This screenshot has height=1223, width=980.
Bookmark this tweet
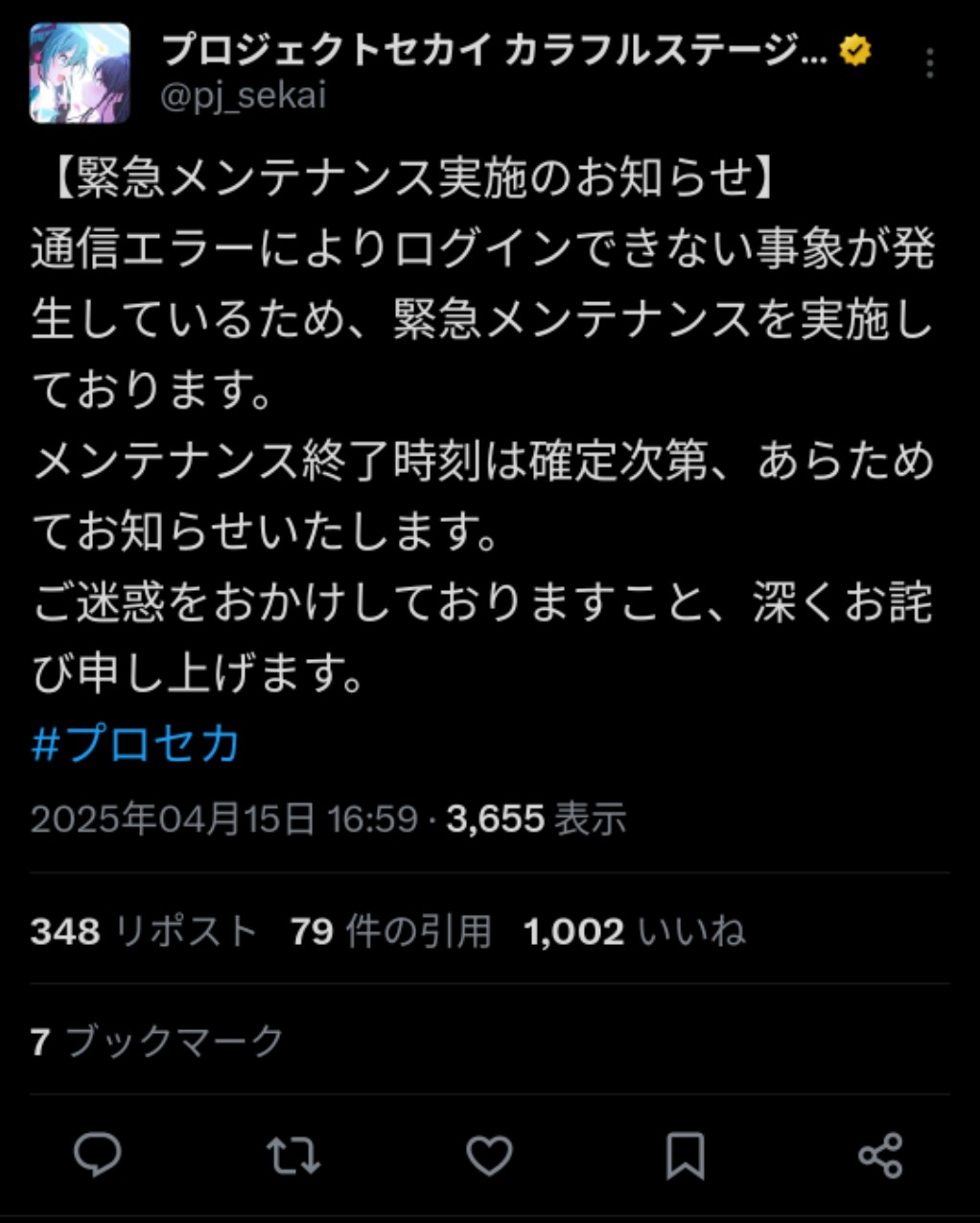[x=685, y=1154]
